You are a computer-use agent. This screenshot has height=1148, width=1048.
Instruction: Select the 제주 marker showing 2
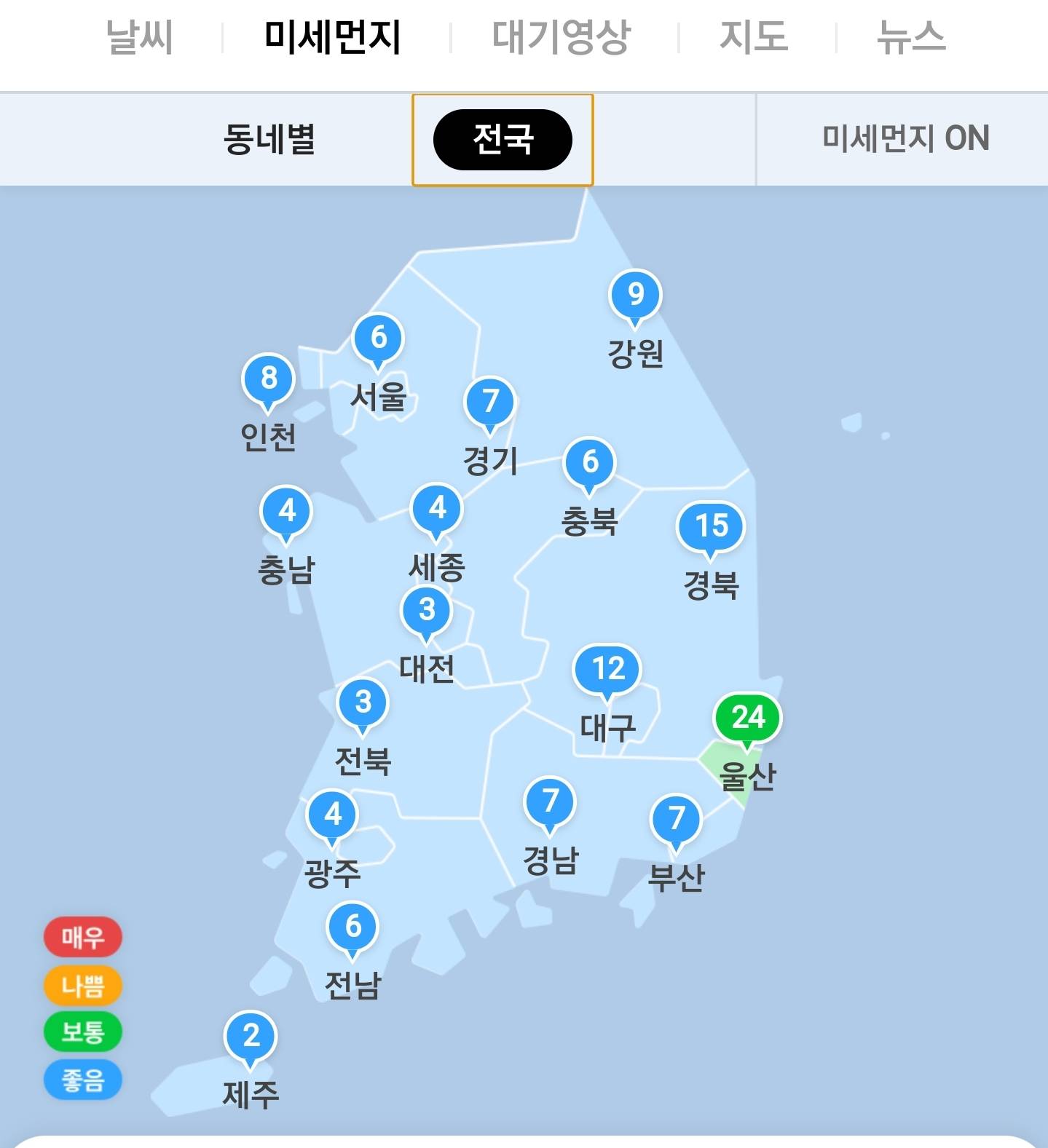[x=251, y=1037]
